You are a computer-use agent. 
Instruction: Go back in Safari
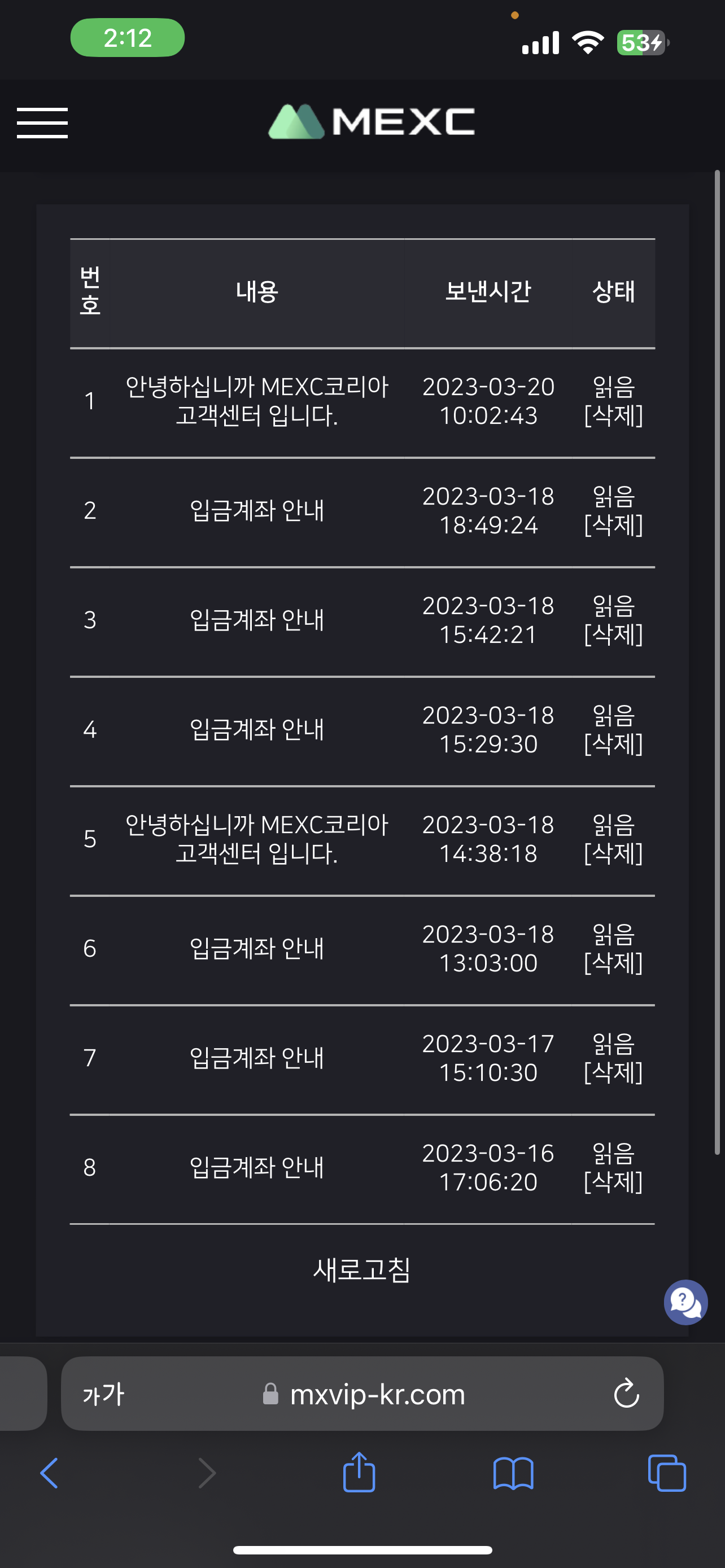pyautogui.click(x=49, y=1473)
